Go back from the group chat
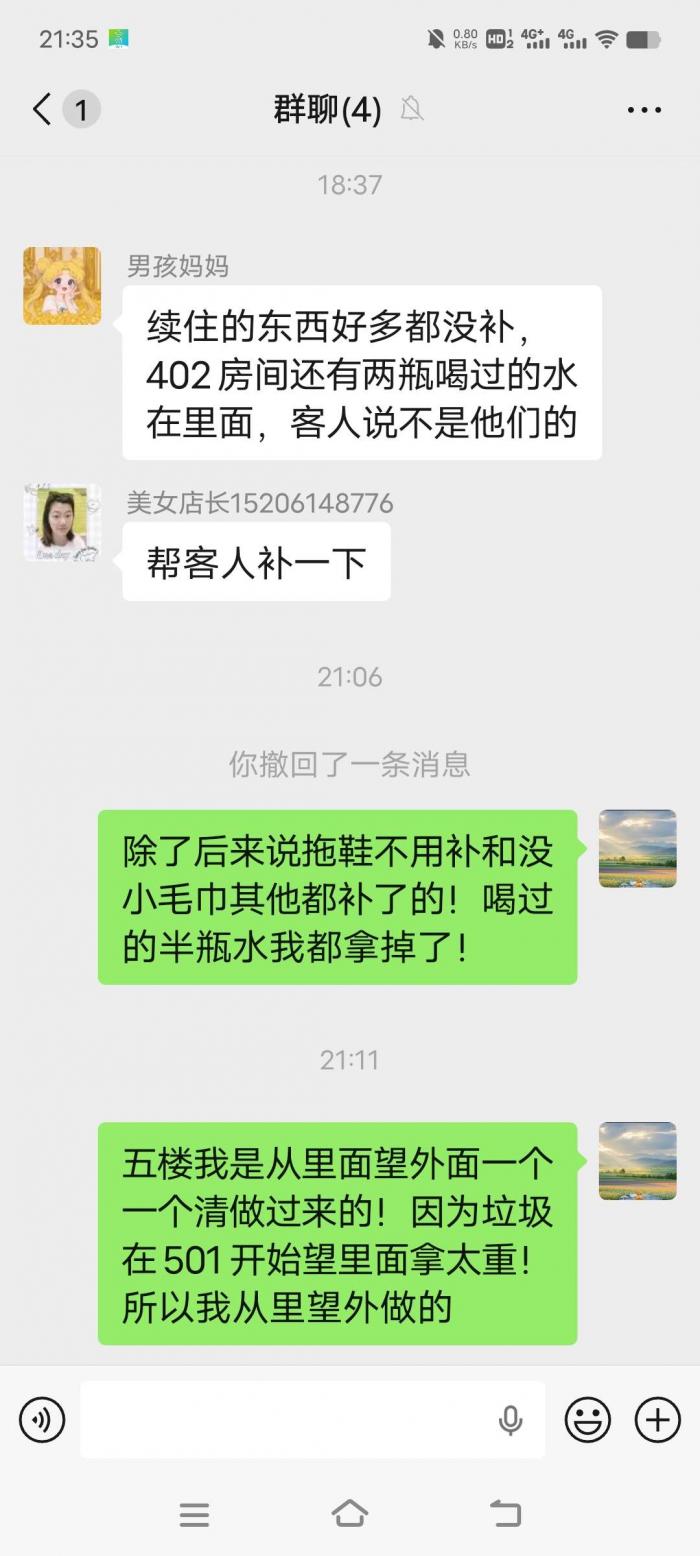Viewport: 700px width, 1556px height. (42, 109)
